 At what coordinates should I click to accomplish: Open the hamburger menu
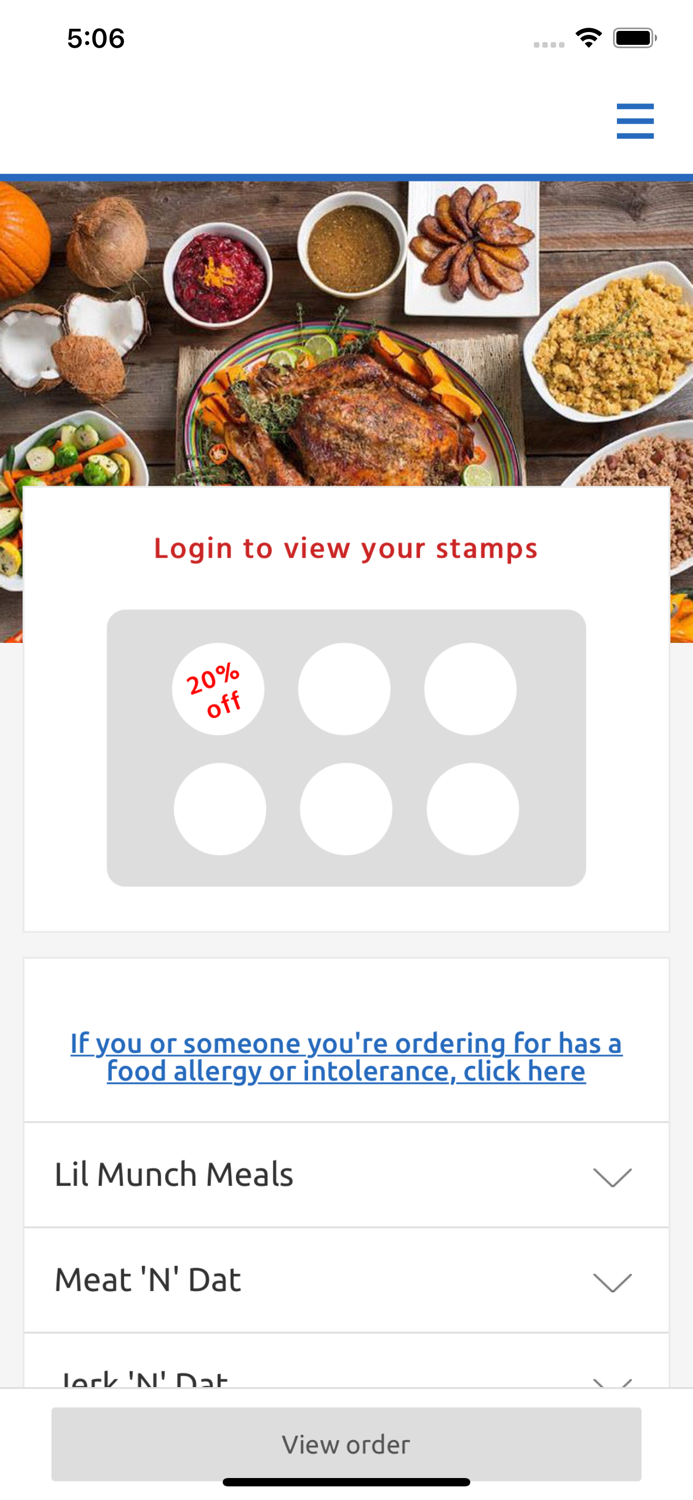click(634, 121)
